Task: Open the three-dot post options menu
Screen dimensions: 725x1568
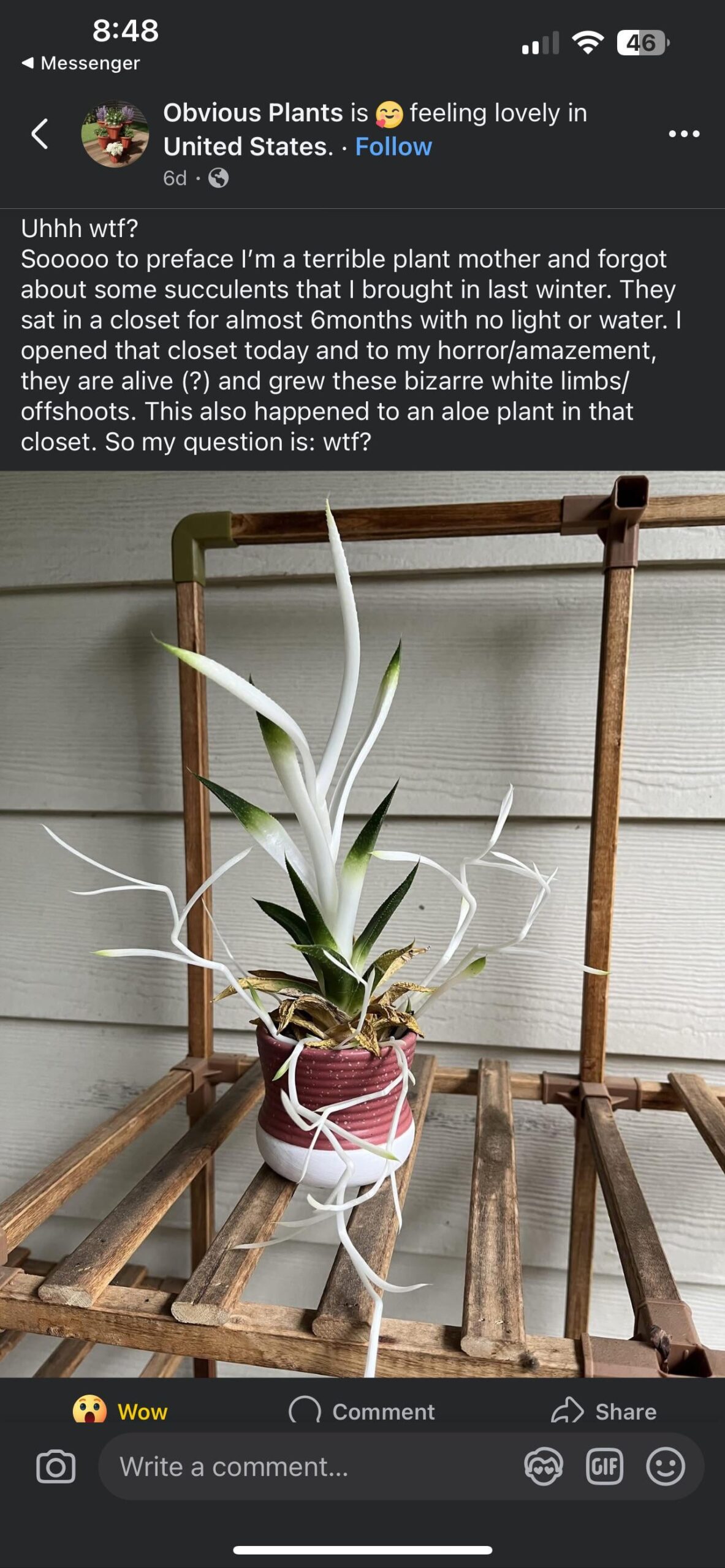Action: 684,134
